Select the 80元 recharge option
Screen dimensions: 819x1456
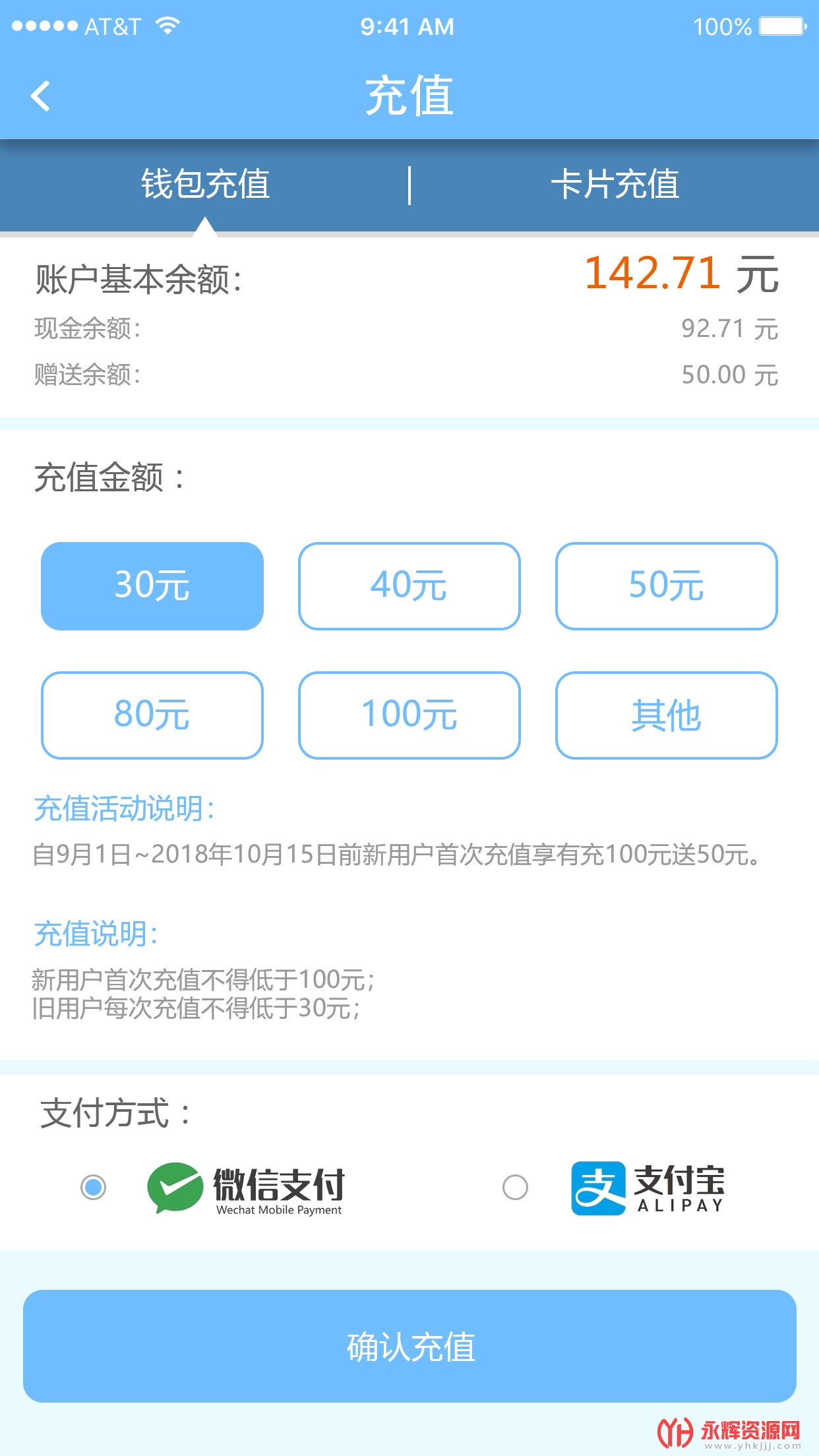pyautogui.click(x=152, y=715)
